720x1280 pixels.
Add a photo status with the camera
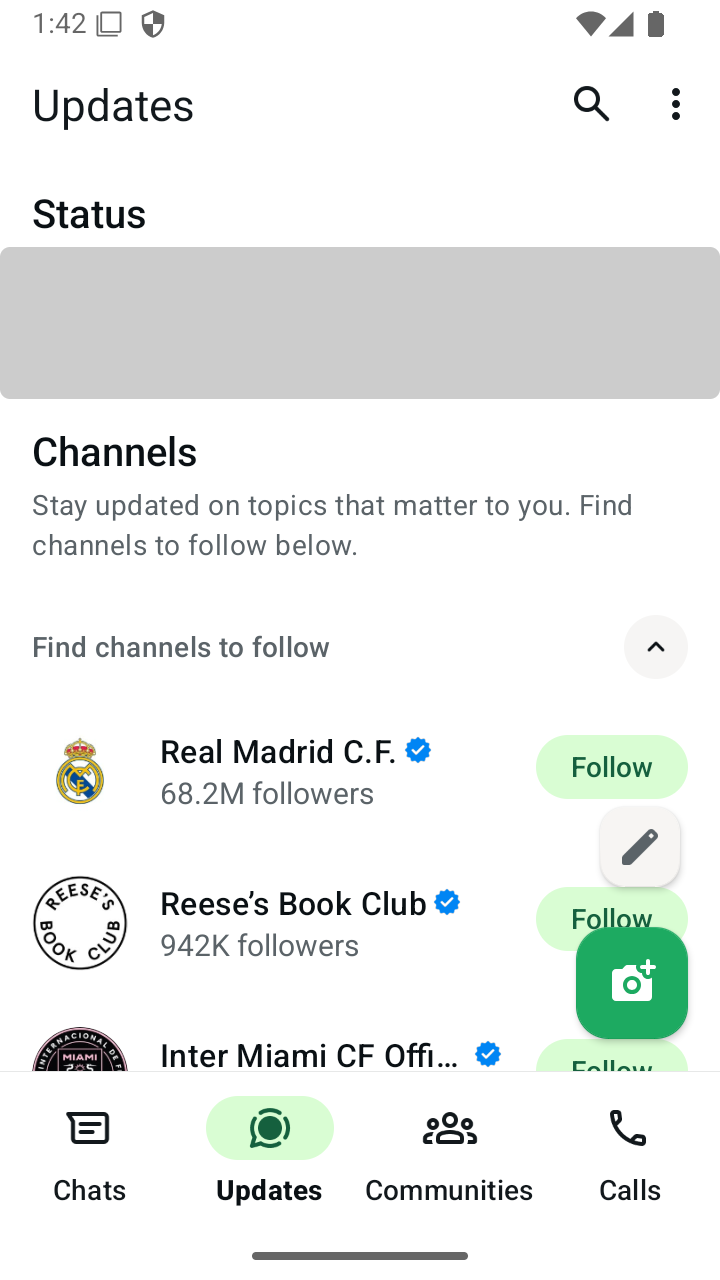point(632,983)
